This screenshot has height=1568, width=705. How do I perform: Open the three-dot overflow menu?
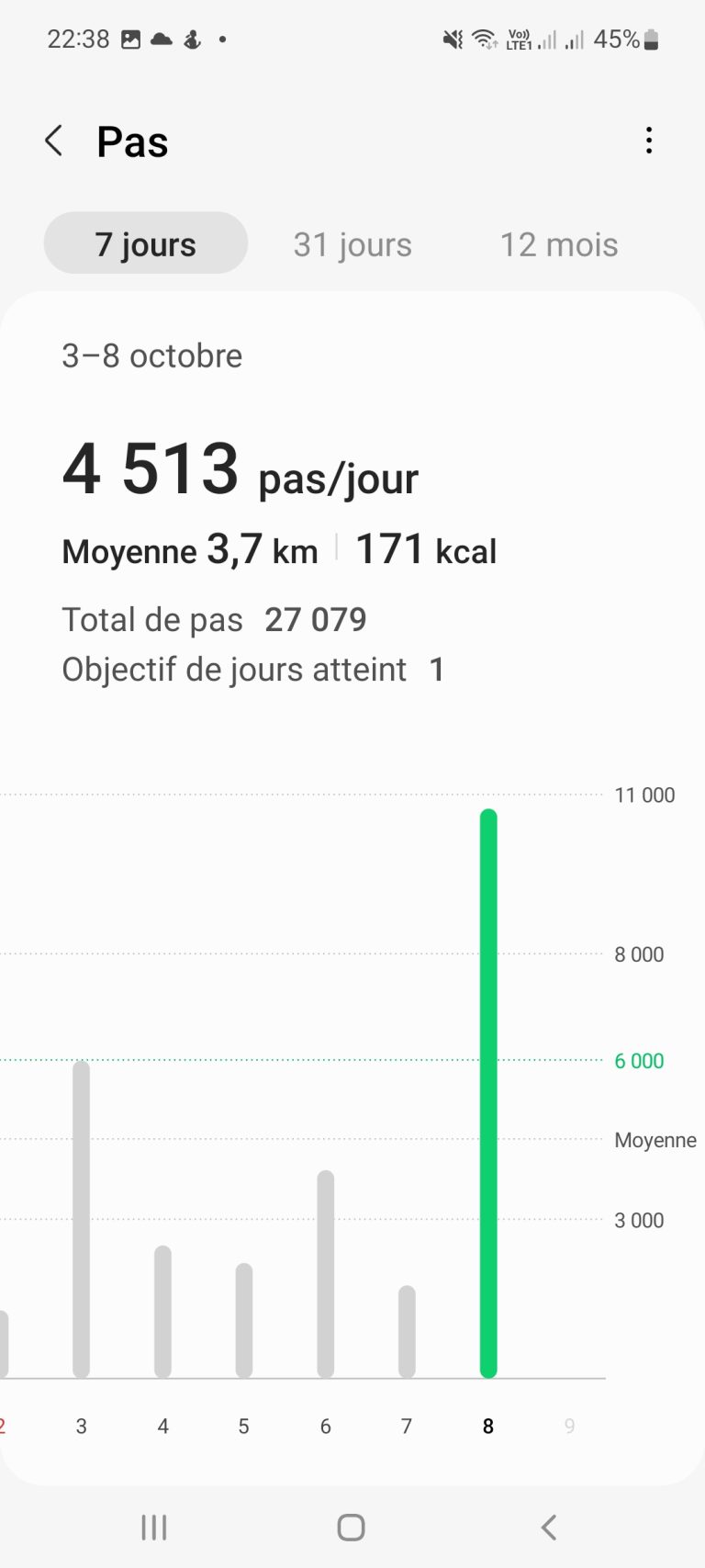(x=649, y=141)
